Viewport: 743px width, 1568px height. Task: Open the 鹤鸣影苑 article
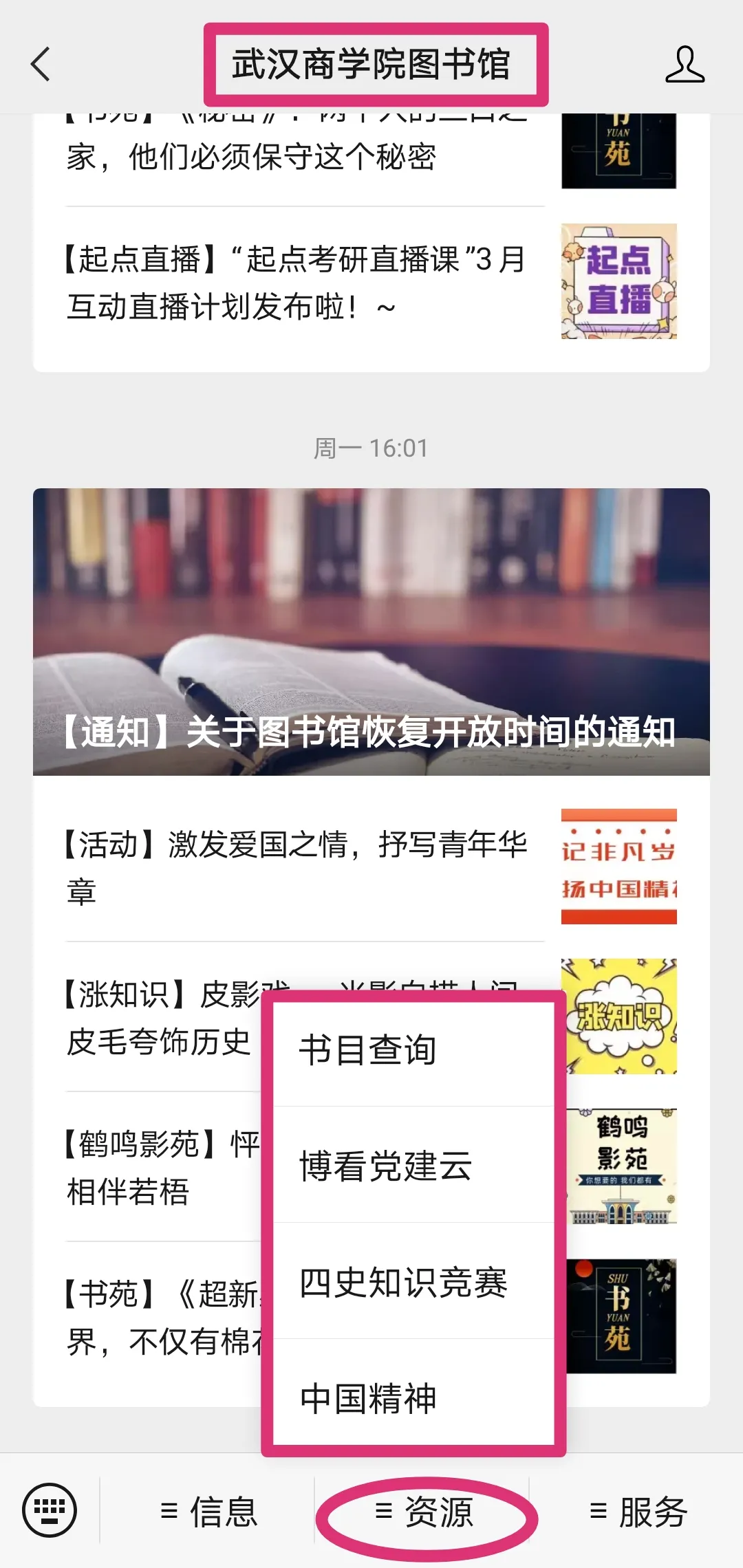[158, 1168]
